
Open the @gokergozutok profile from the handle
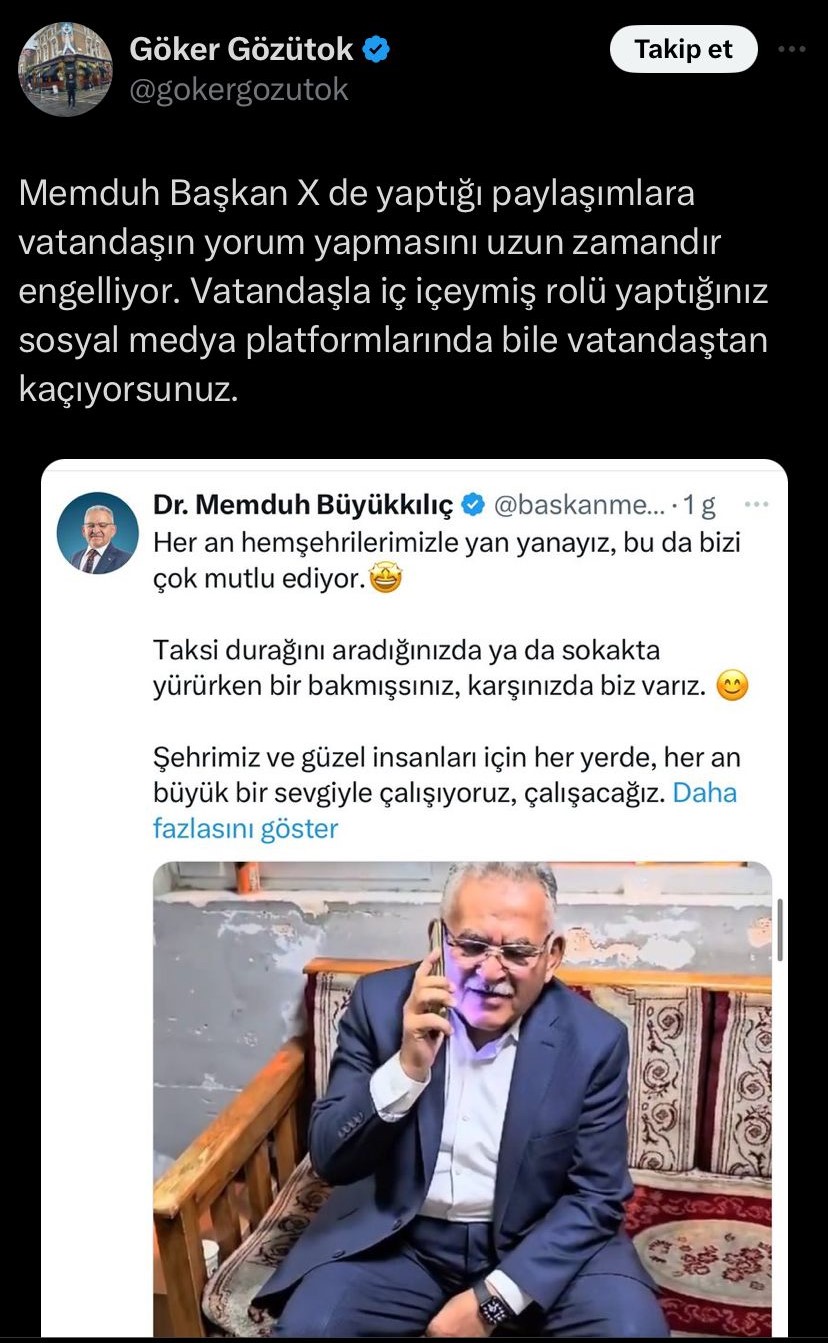tap(239, 90)
